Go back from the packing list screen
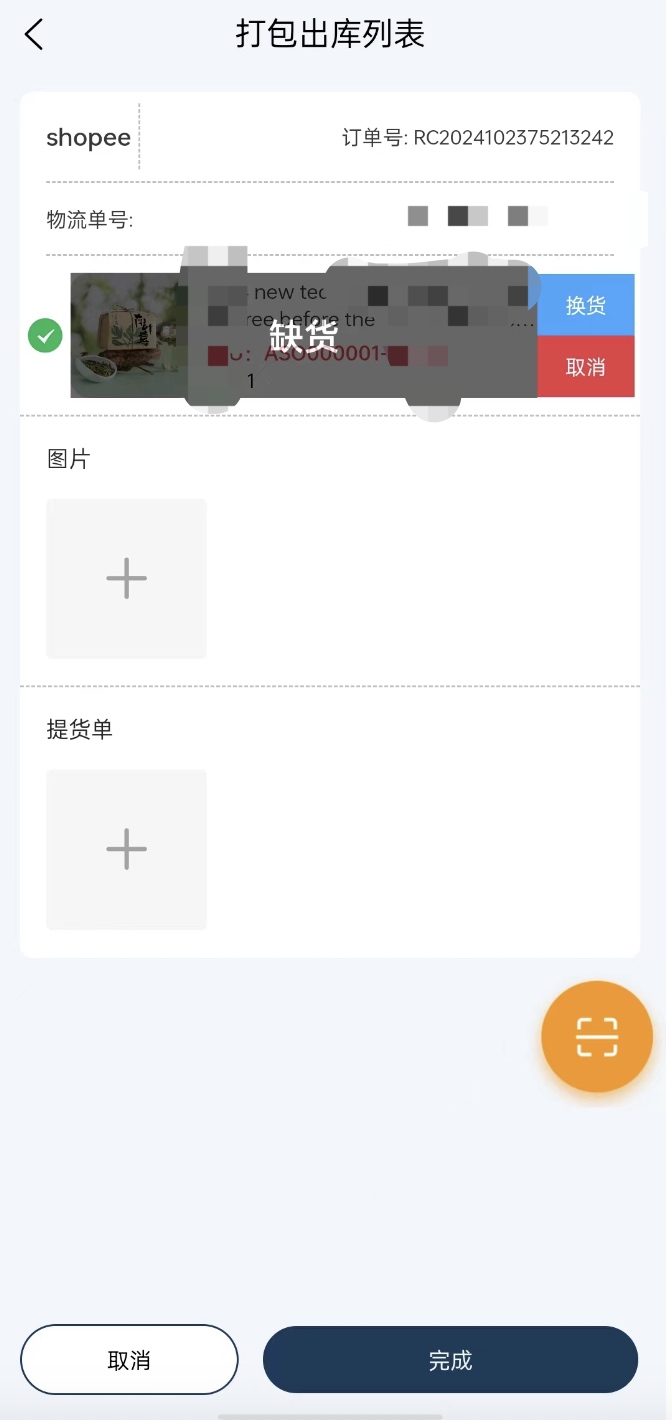 tap(34, 35)
